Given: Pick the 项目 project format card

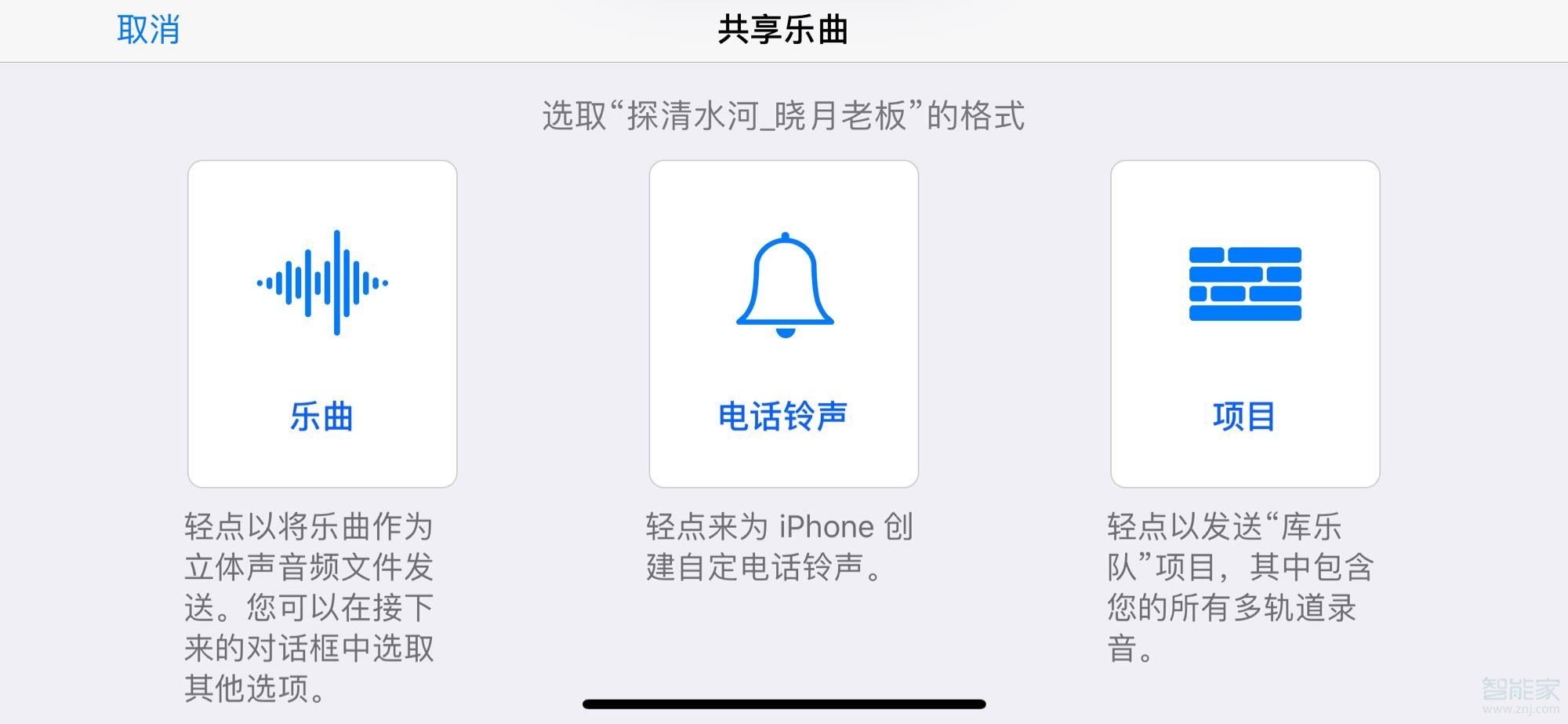Looking at the screenshot, I should point(1244,323).
